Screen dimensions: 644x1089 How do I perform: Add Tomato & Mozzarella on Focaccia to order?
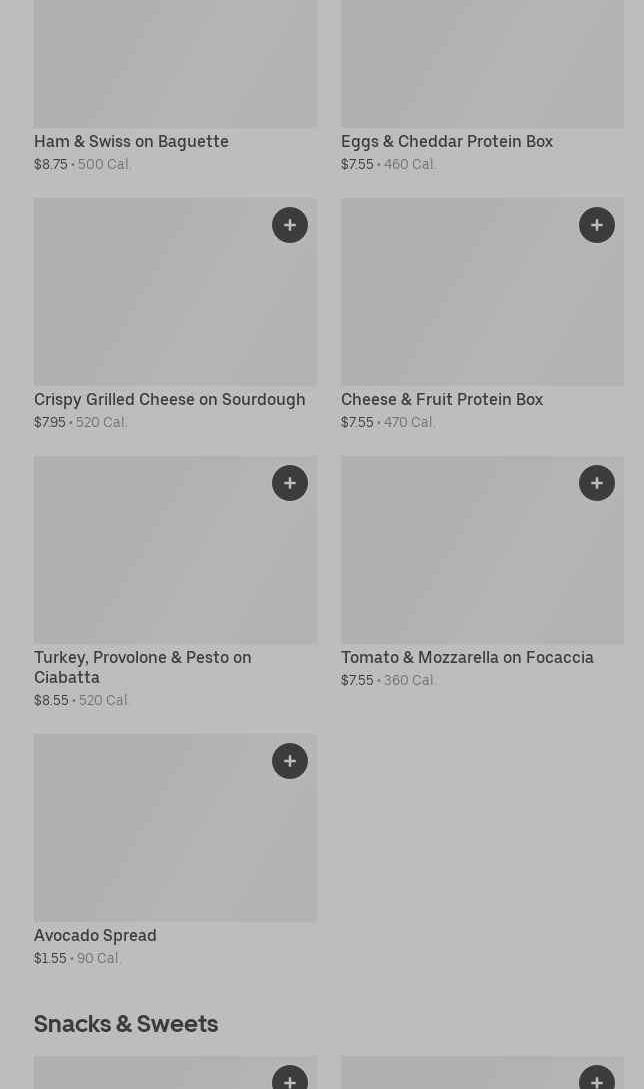(597, 483)
